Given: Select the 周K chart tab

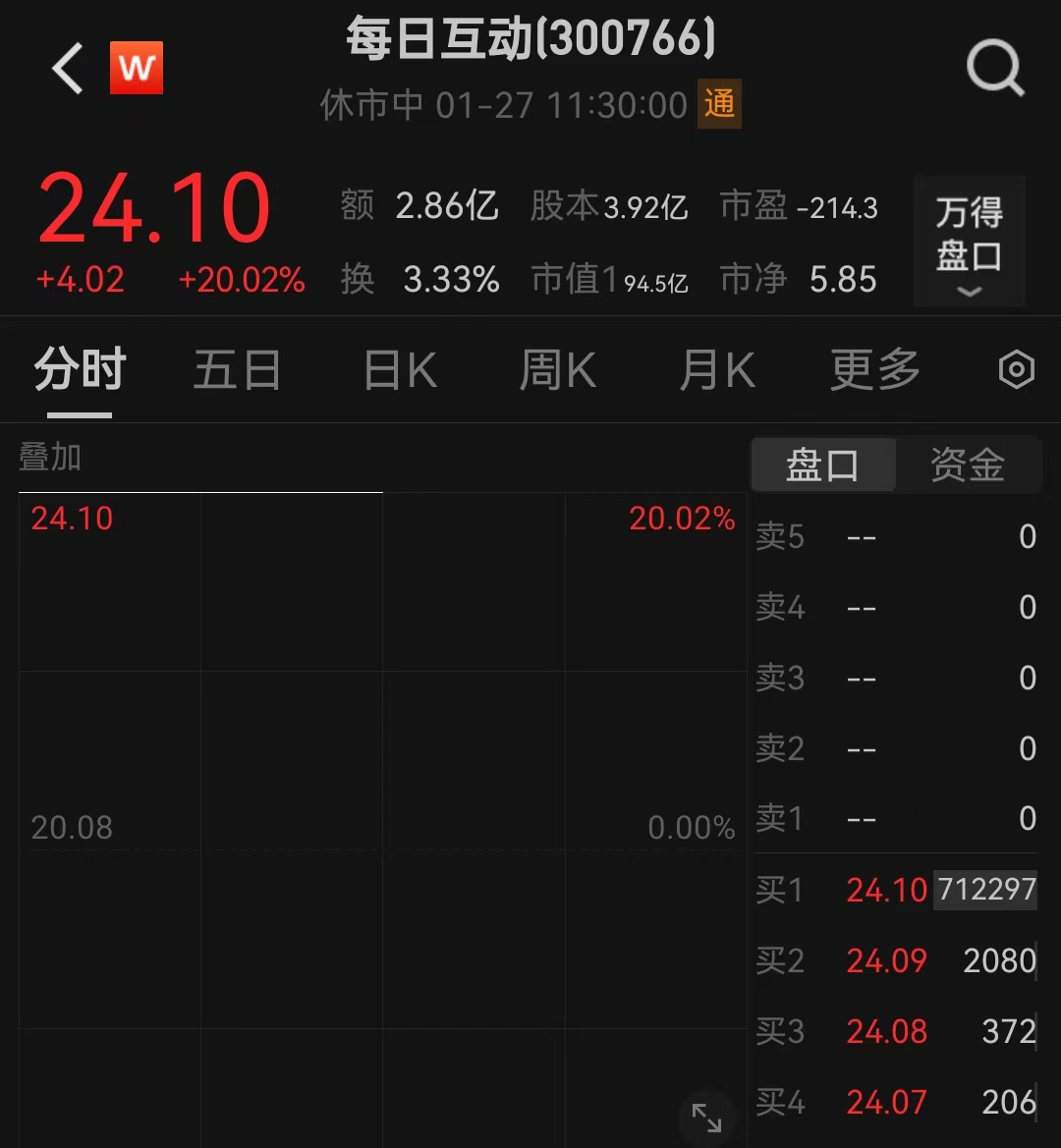Looking at the screenshot, I should point(557,371).
